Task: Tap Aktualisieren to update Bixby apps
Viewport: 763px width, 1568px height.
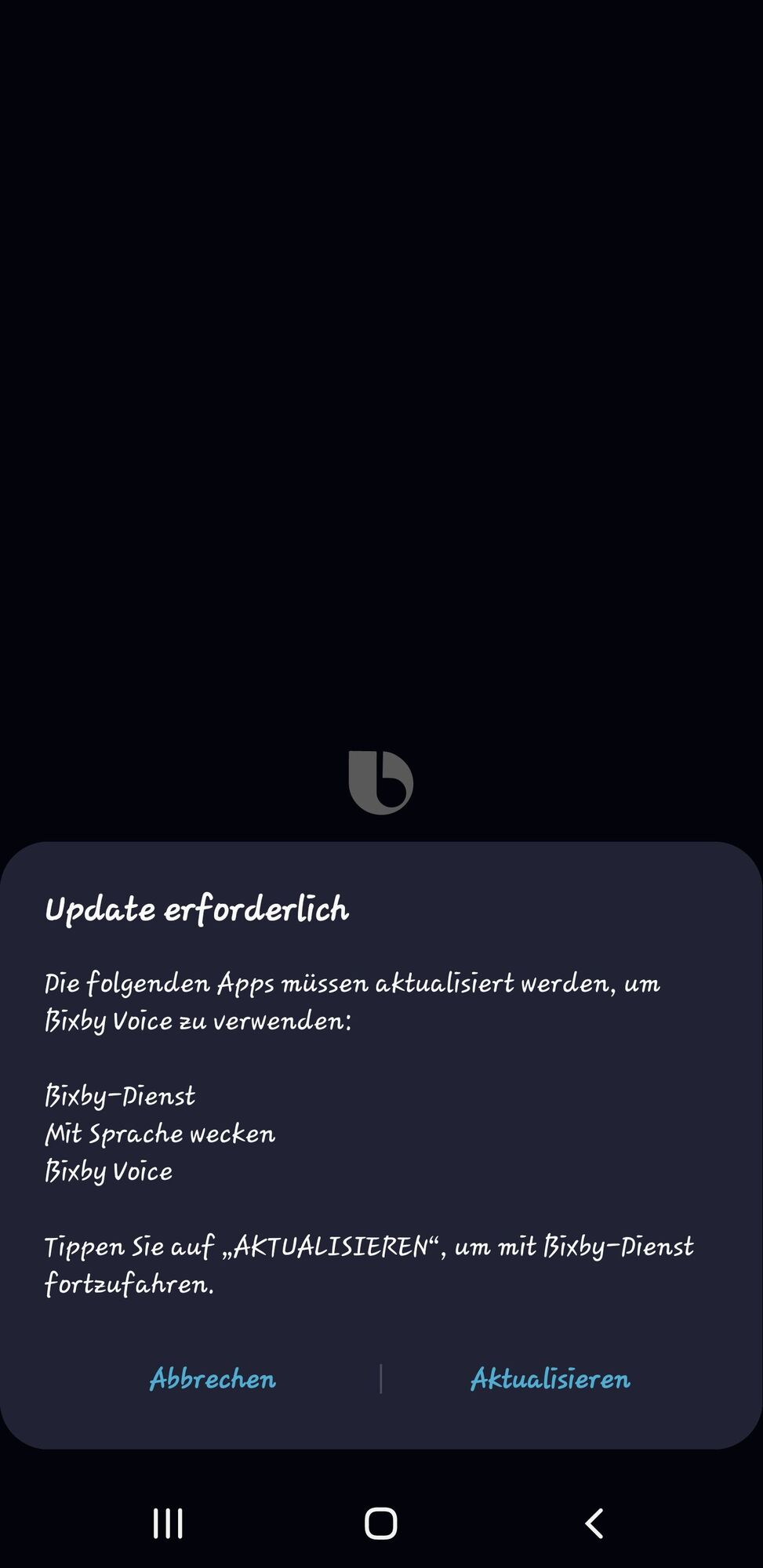Action: (x=550, y=1380)
